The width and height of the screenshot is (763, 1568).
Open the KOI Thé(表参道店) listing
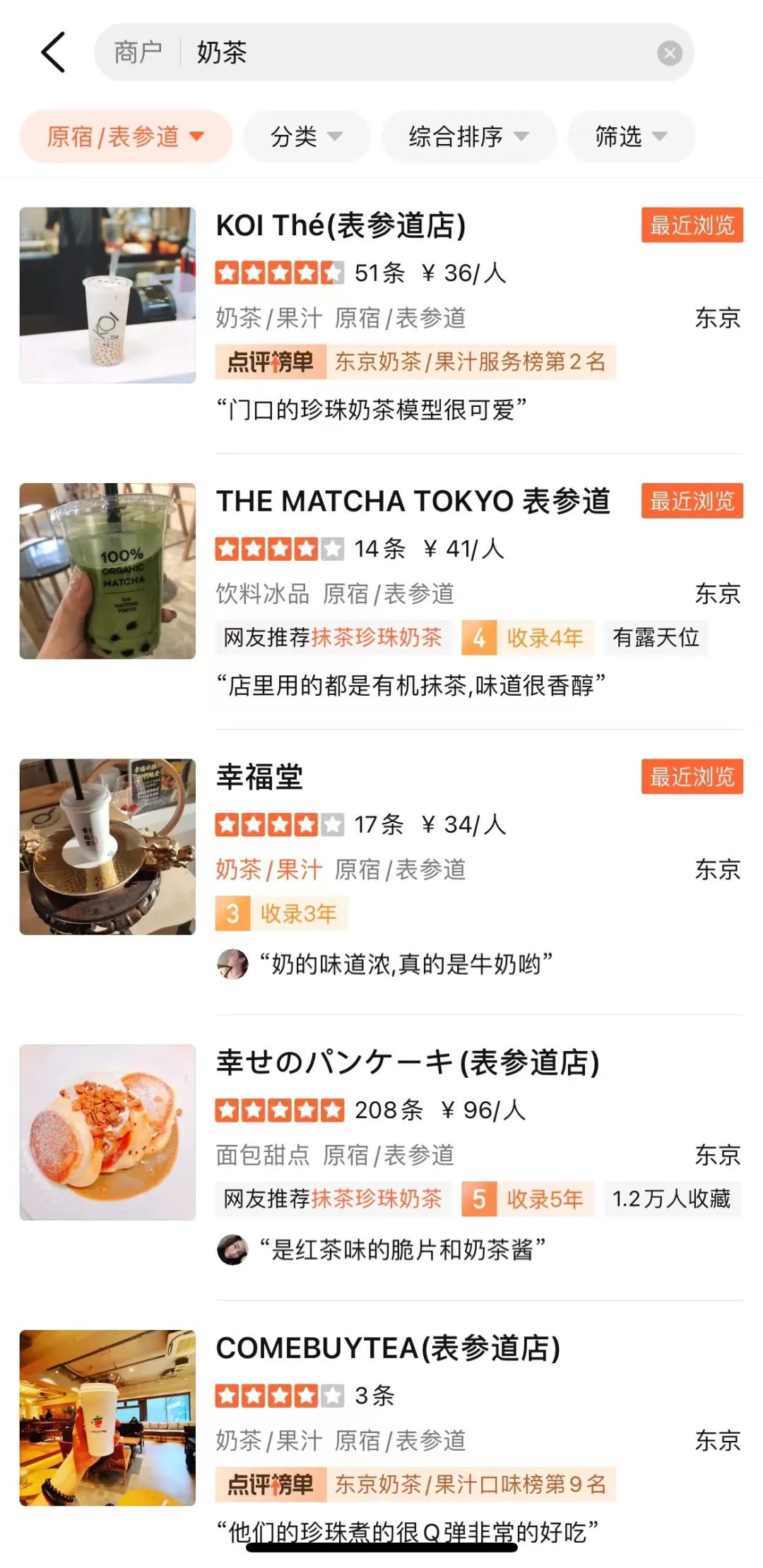point(341,226)
